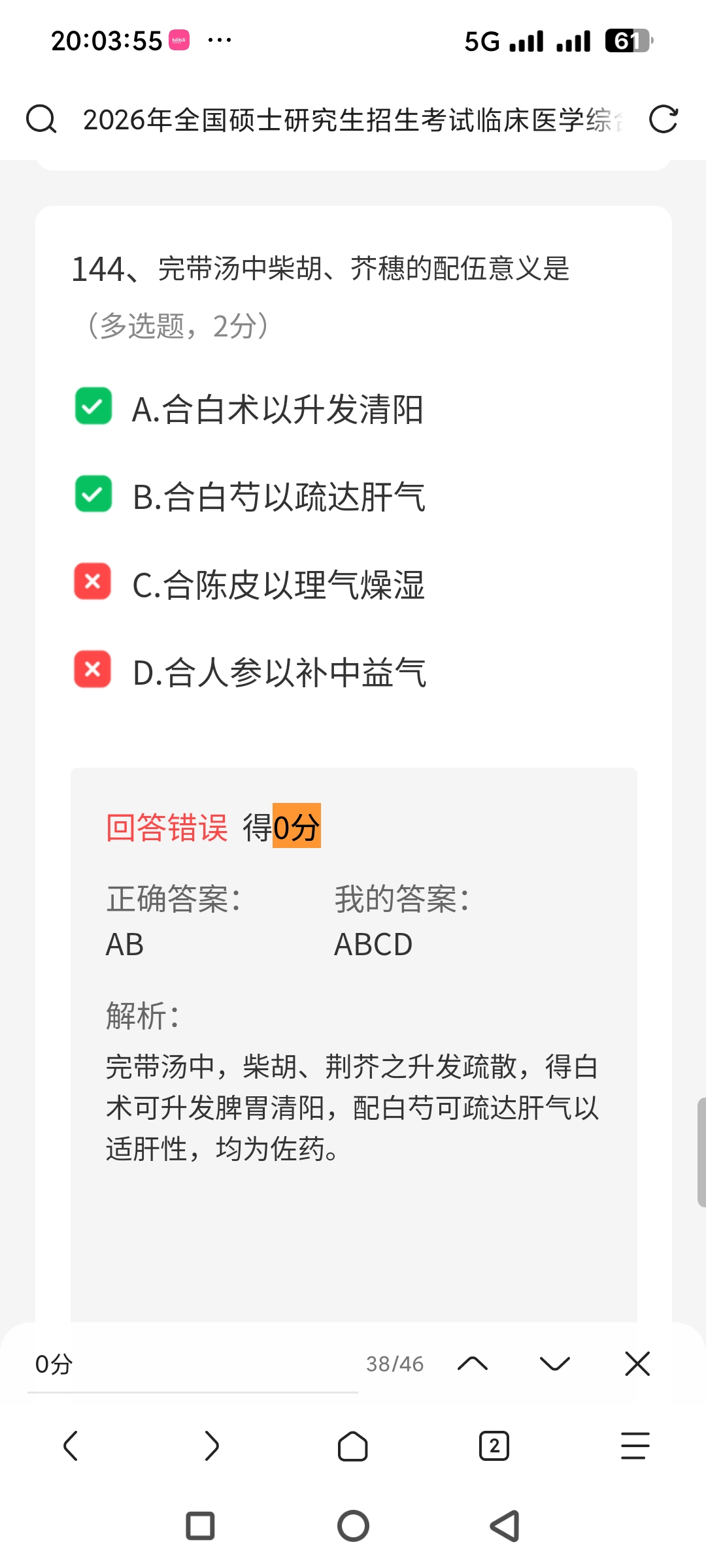Close the find-in-page bar
706x1568 pixels.
pyautogui.click(x=637, y=1364)
